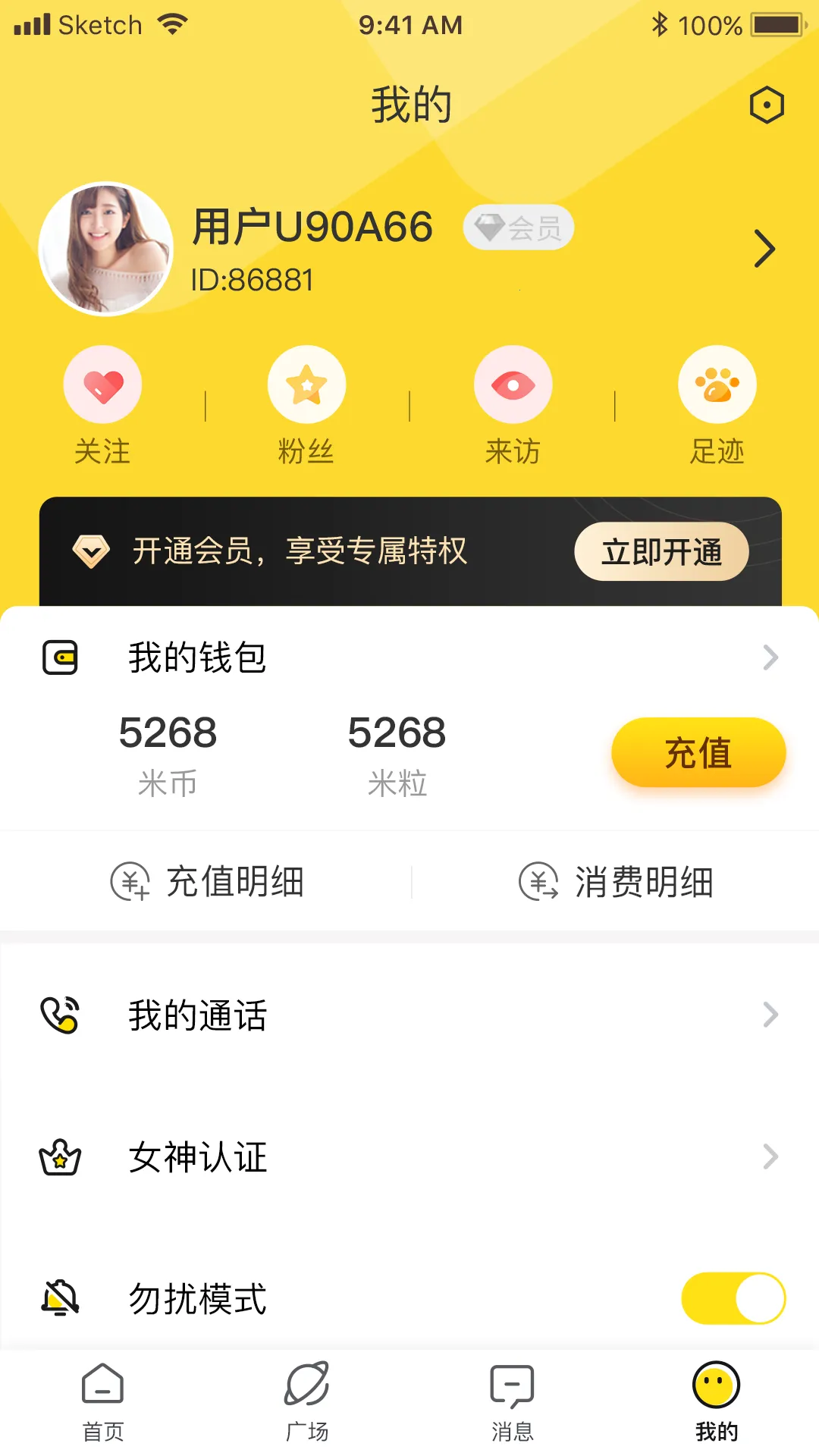View 足迹 footprints via the paw icon
819x1456 pixels.
717,384
